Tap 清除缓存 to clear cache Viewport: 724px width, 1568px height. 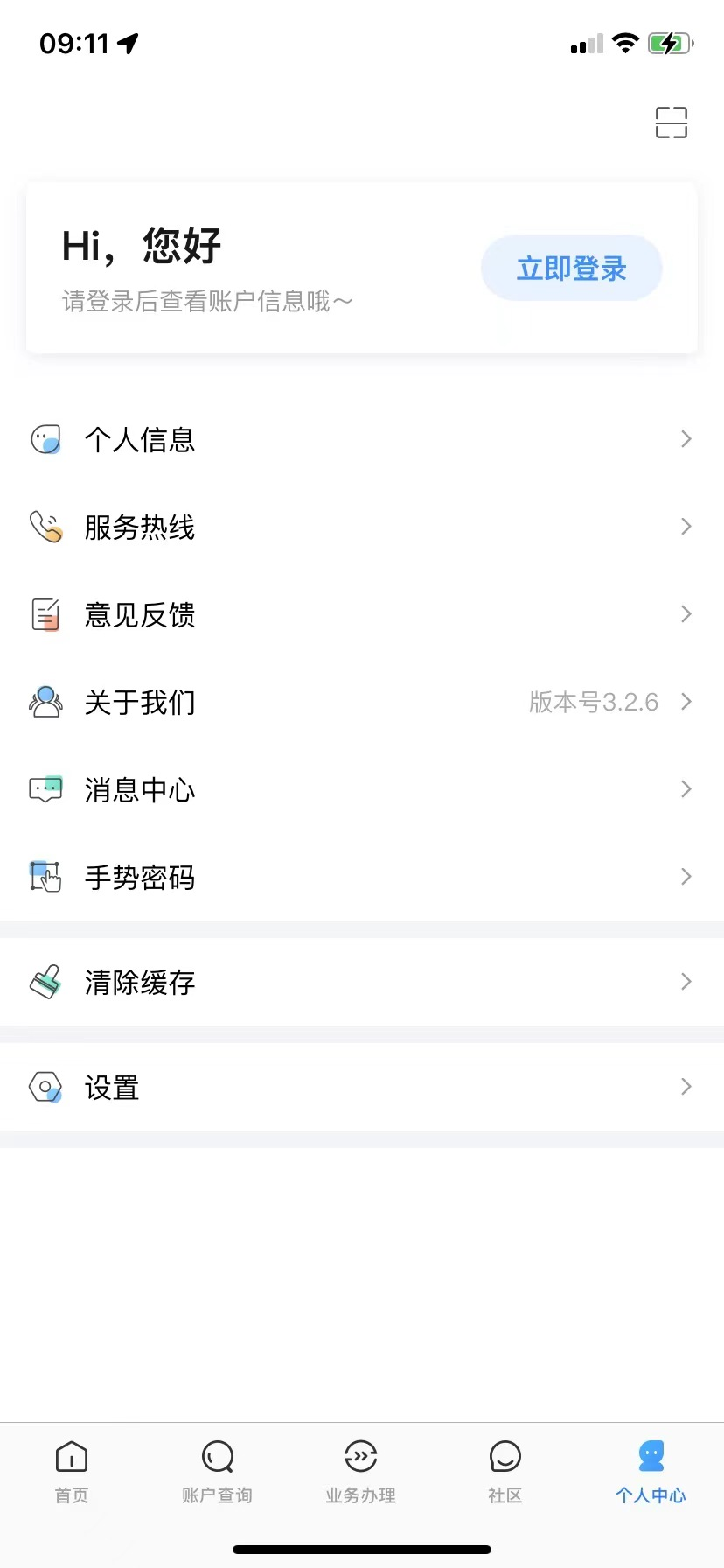pyautogui.click(x=362, y=982)
